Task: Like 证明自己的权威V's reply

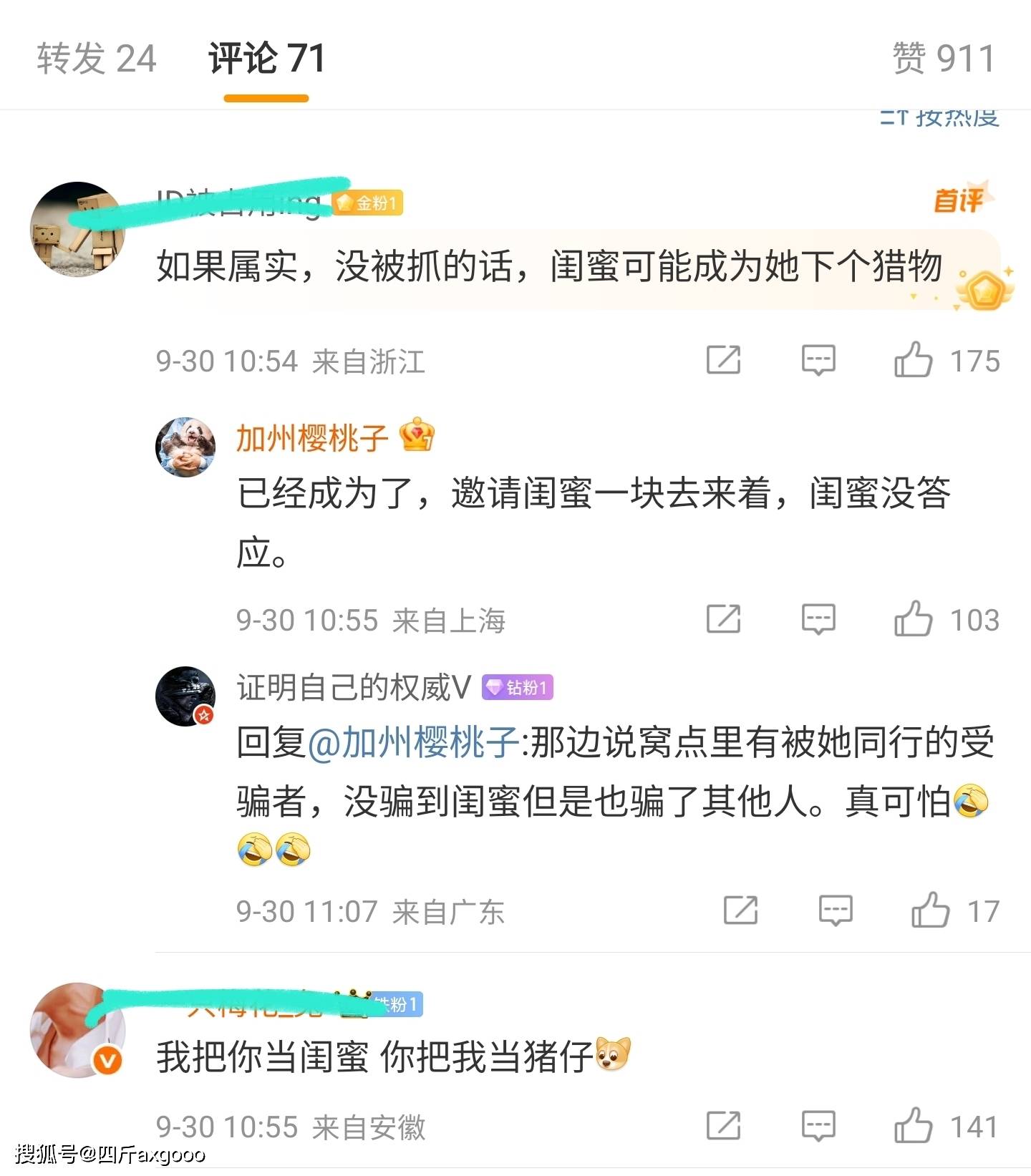Action: tap(931, 910)
